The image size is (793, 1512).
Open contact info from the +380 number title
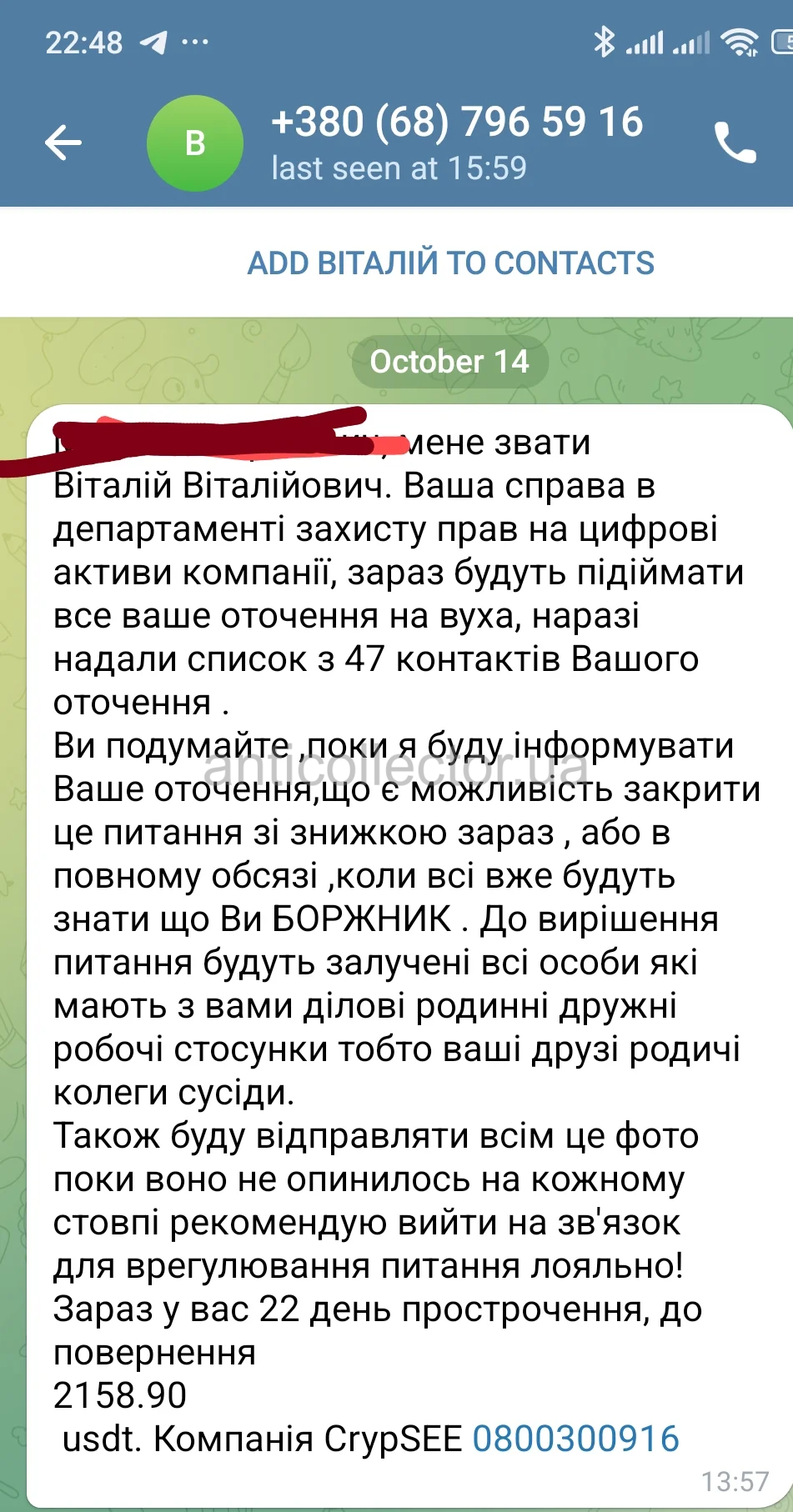[457, 123]
